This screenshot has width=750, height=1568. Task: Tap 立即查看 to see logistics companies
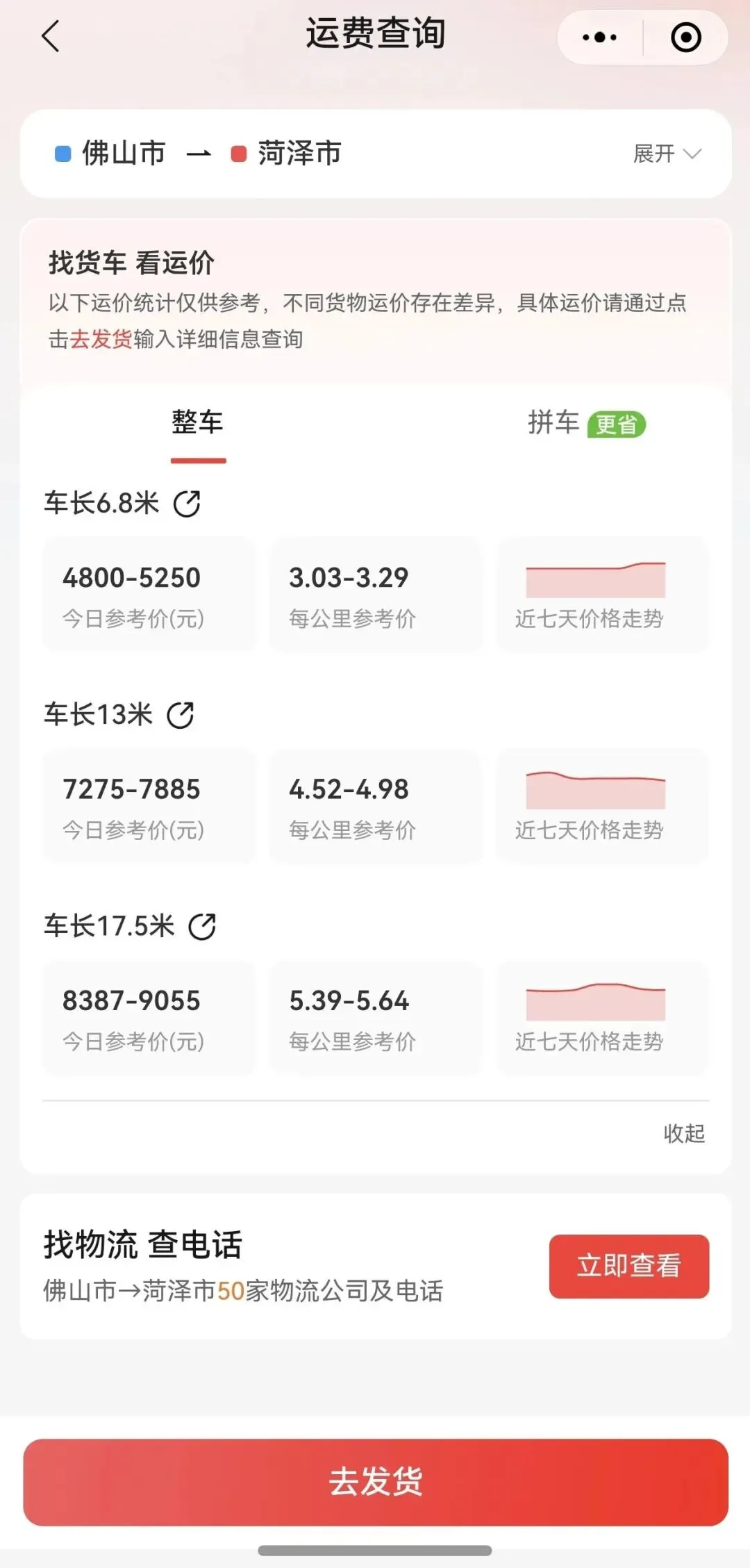(x=628, y=1266)
